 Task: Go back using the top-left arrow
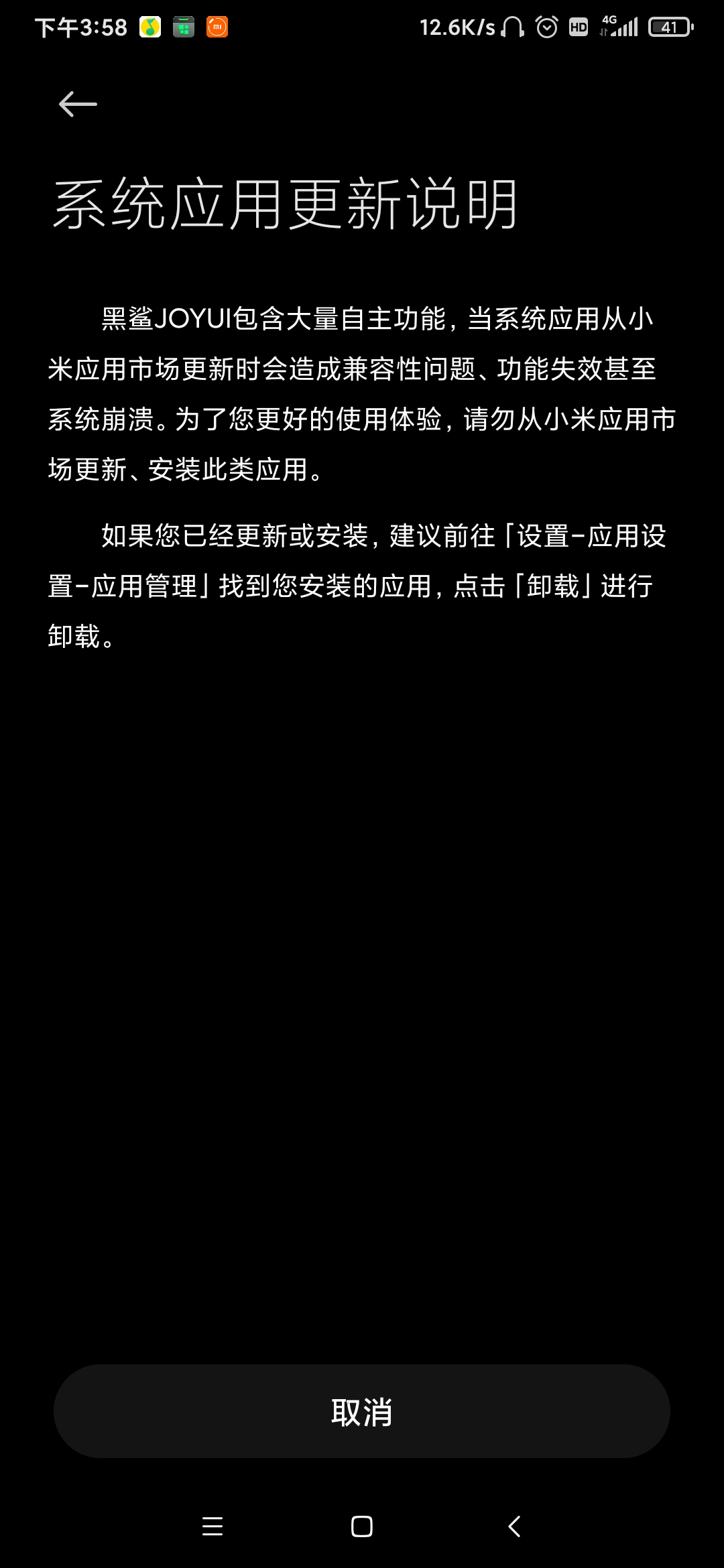(78, 104)
